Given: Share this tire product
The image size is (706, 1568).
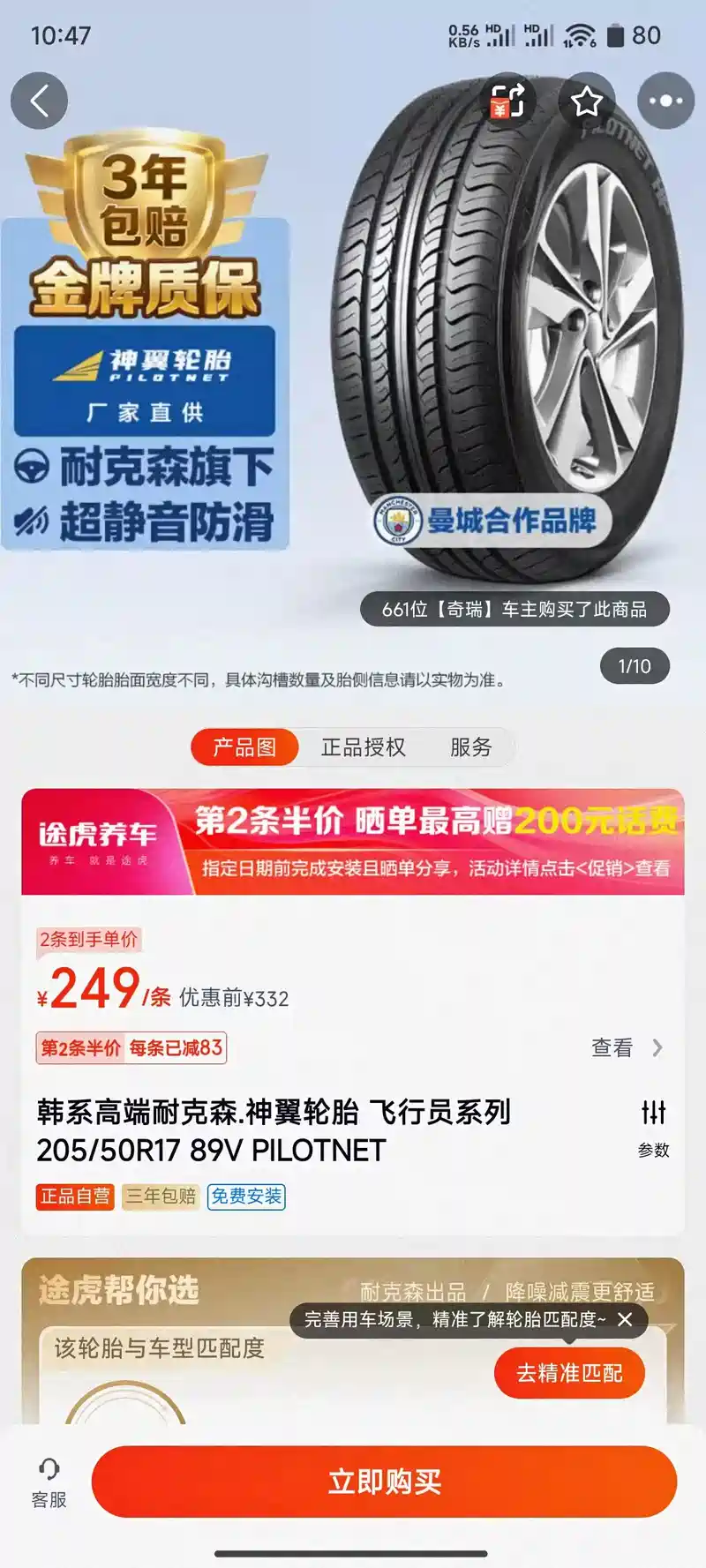Looking at the screenshot, I should [507, 101].
